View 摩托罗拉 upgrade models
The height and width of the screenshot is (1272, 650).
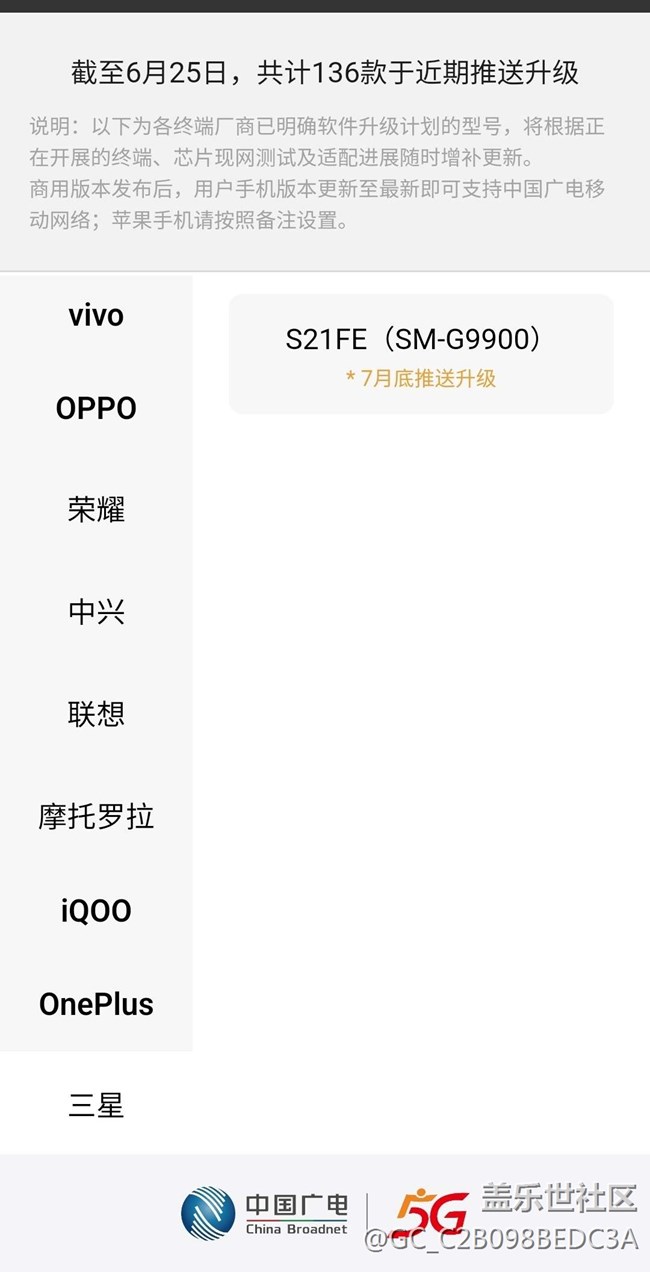click(x=96, y=817)
